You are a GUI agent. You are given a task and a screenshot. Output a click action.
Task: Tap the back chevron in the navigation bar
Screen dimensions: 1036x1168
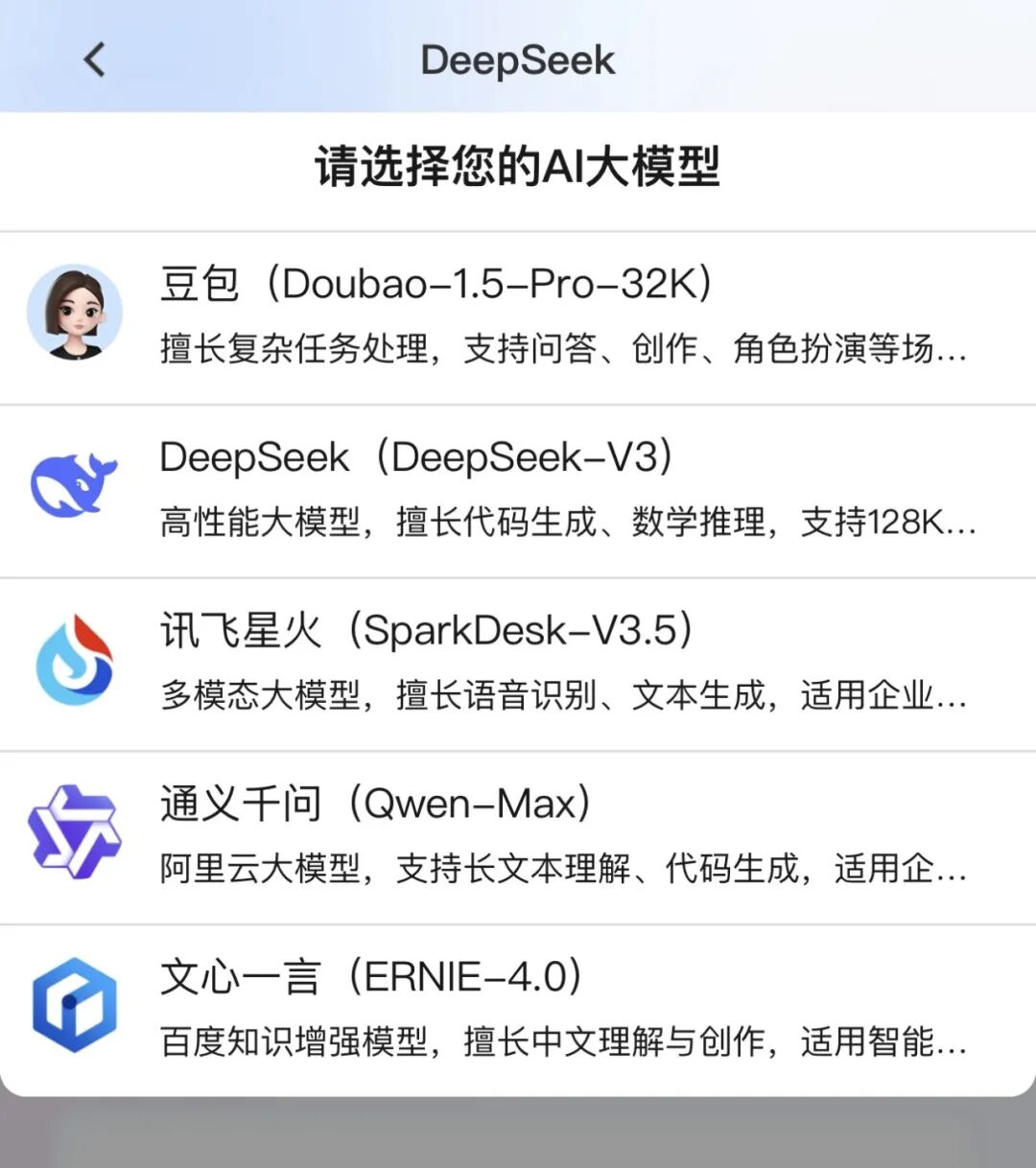pos(93,58)
